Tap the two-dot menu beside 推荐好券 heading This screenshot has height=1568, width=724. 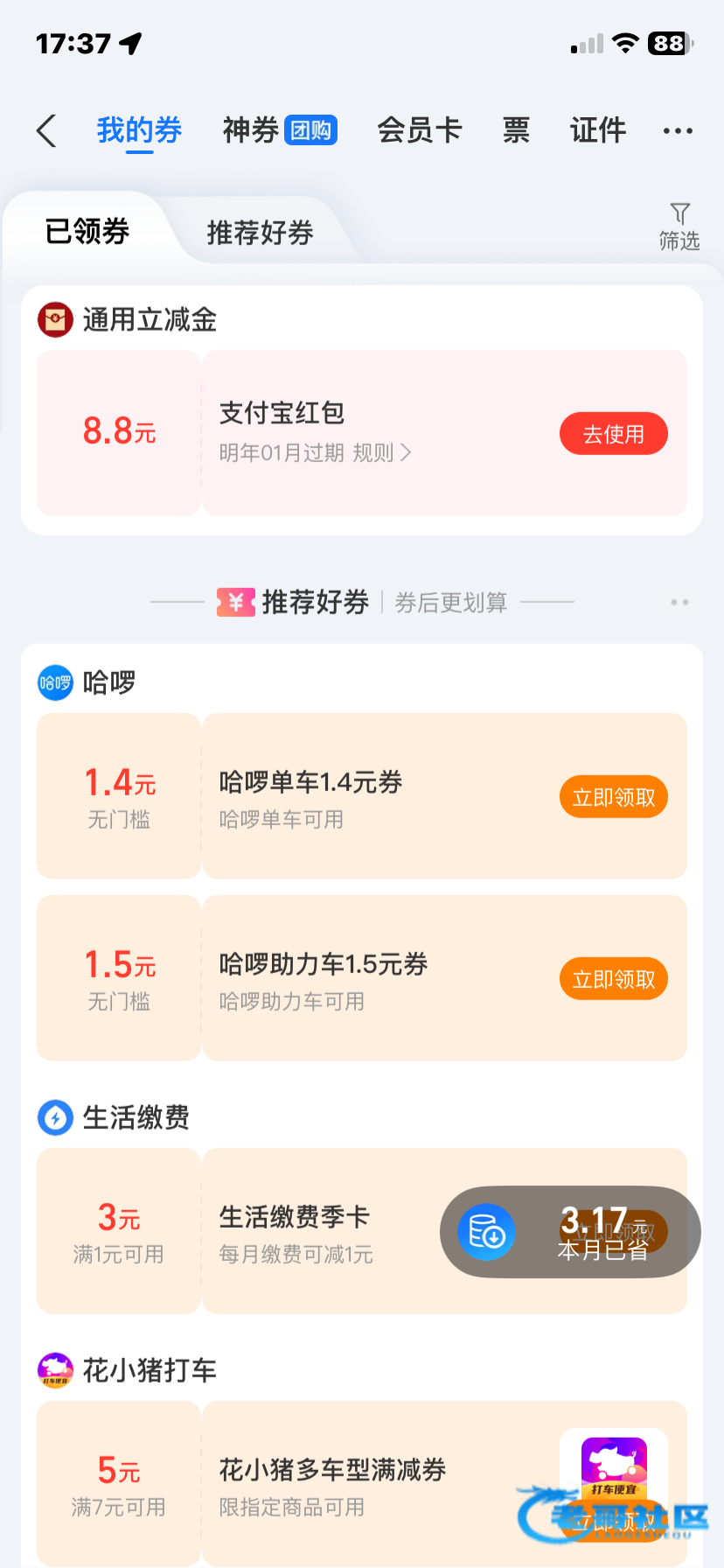pos(679,602)
